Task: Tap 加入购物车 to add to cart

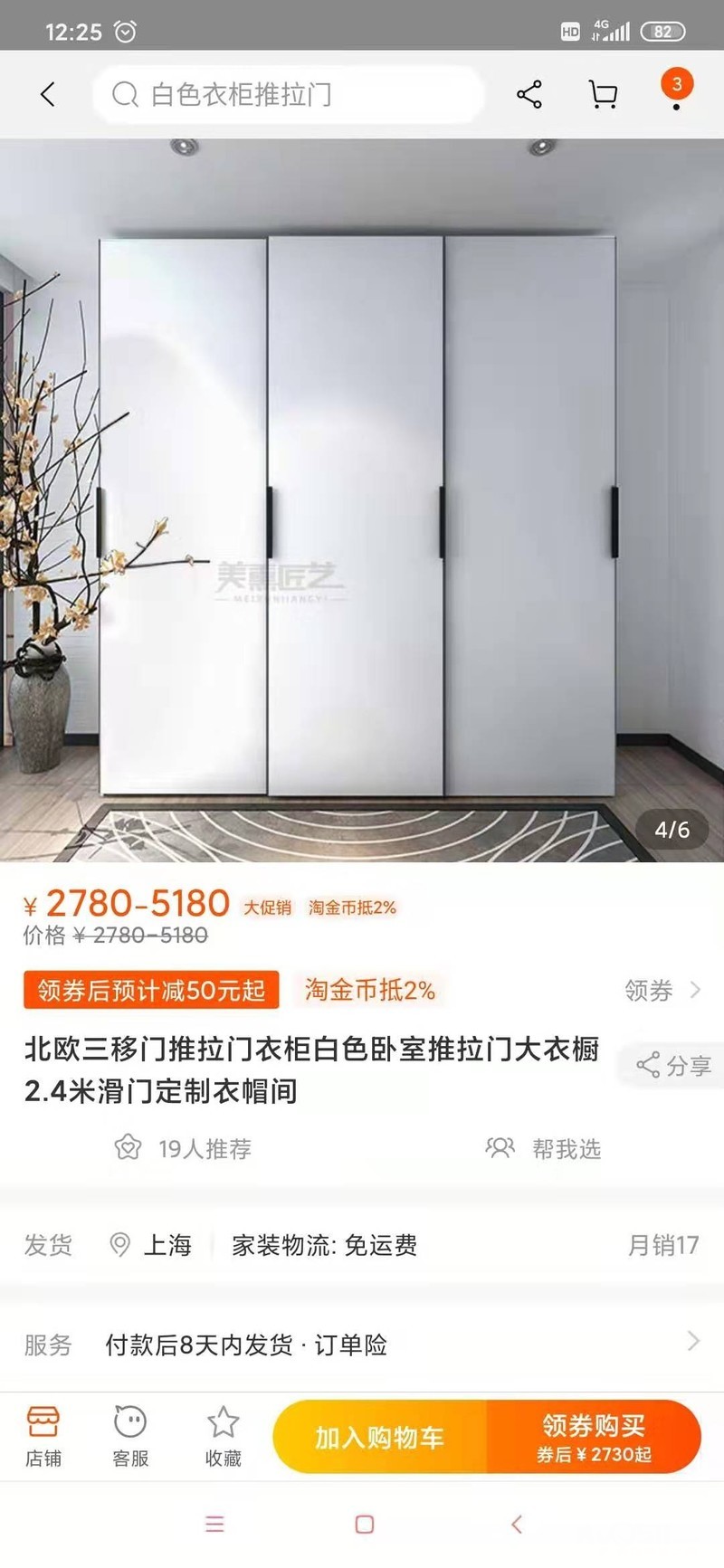Action: click(x=380, y=1437)
